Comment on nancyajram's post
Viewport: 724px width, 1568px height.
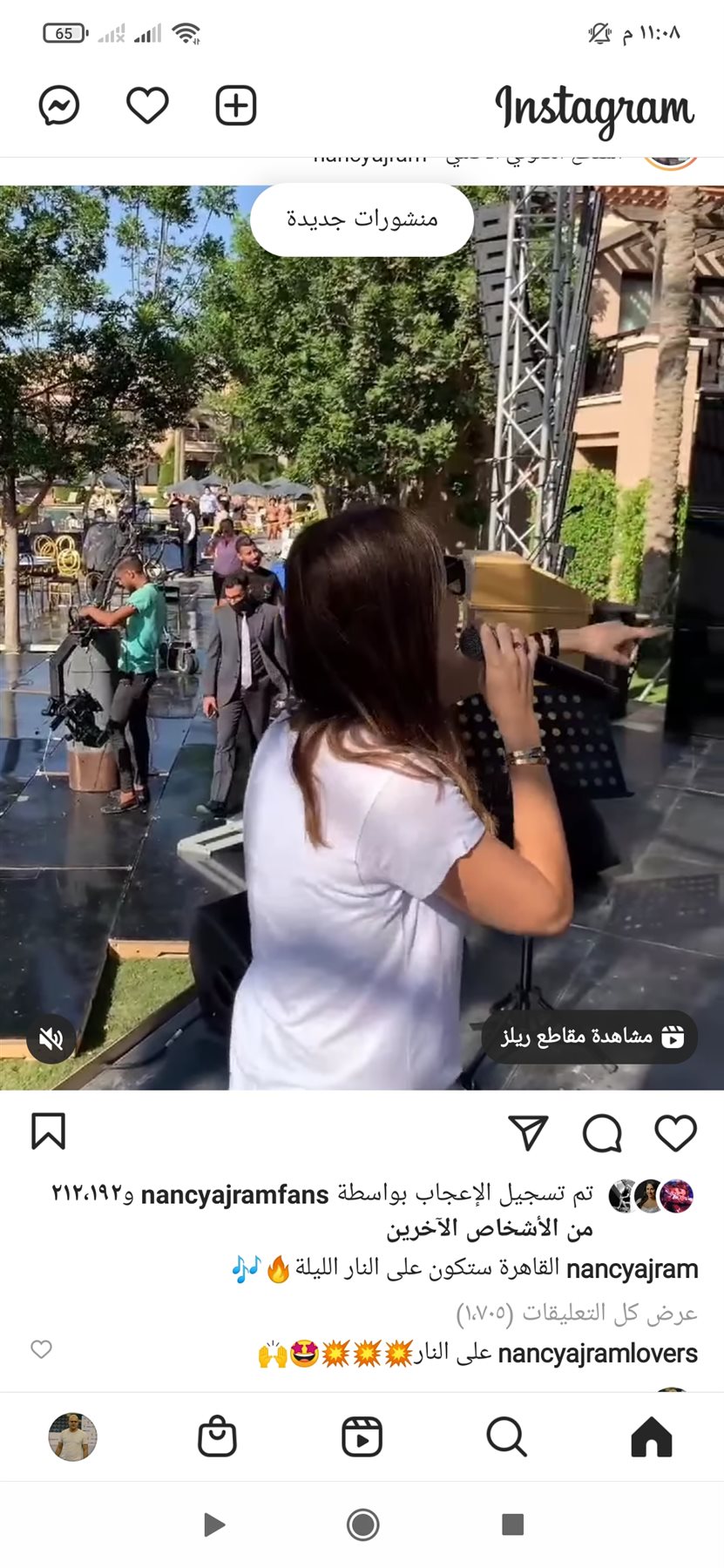pyautogui.click(x=602, y=1132)
